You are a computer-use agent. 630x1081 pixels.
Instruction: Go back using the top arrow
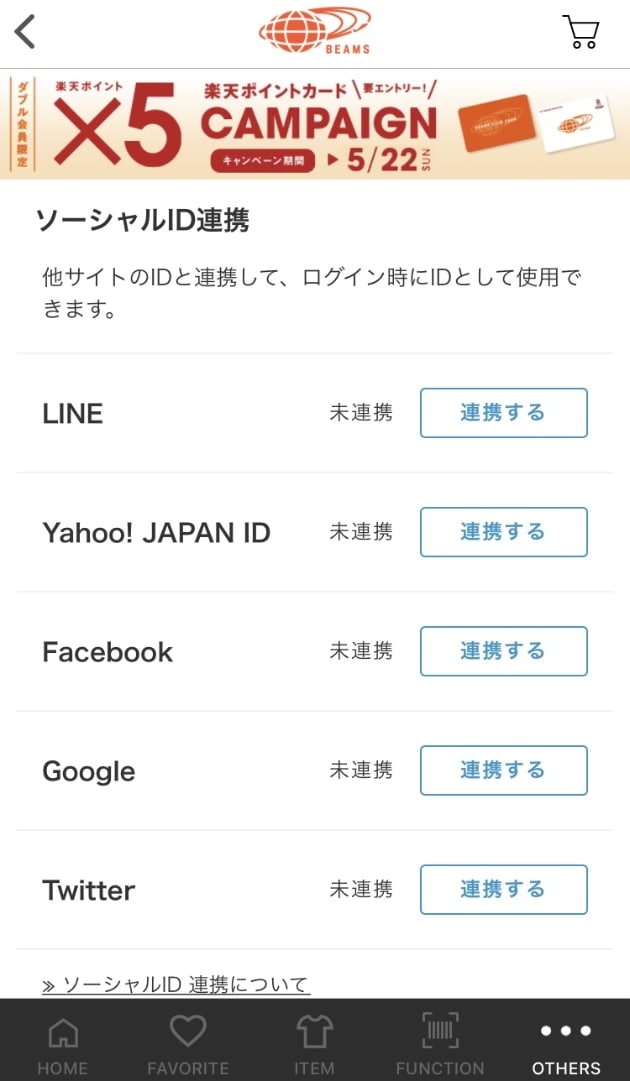tap(26, 32)
